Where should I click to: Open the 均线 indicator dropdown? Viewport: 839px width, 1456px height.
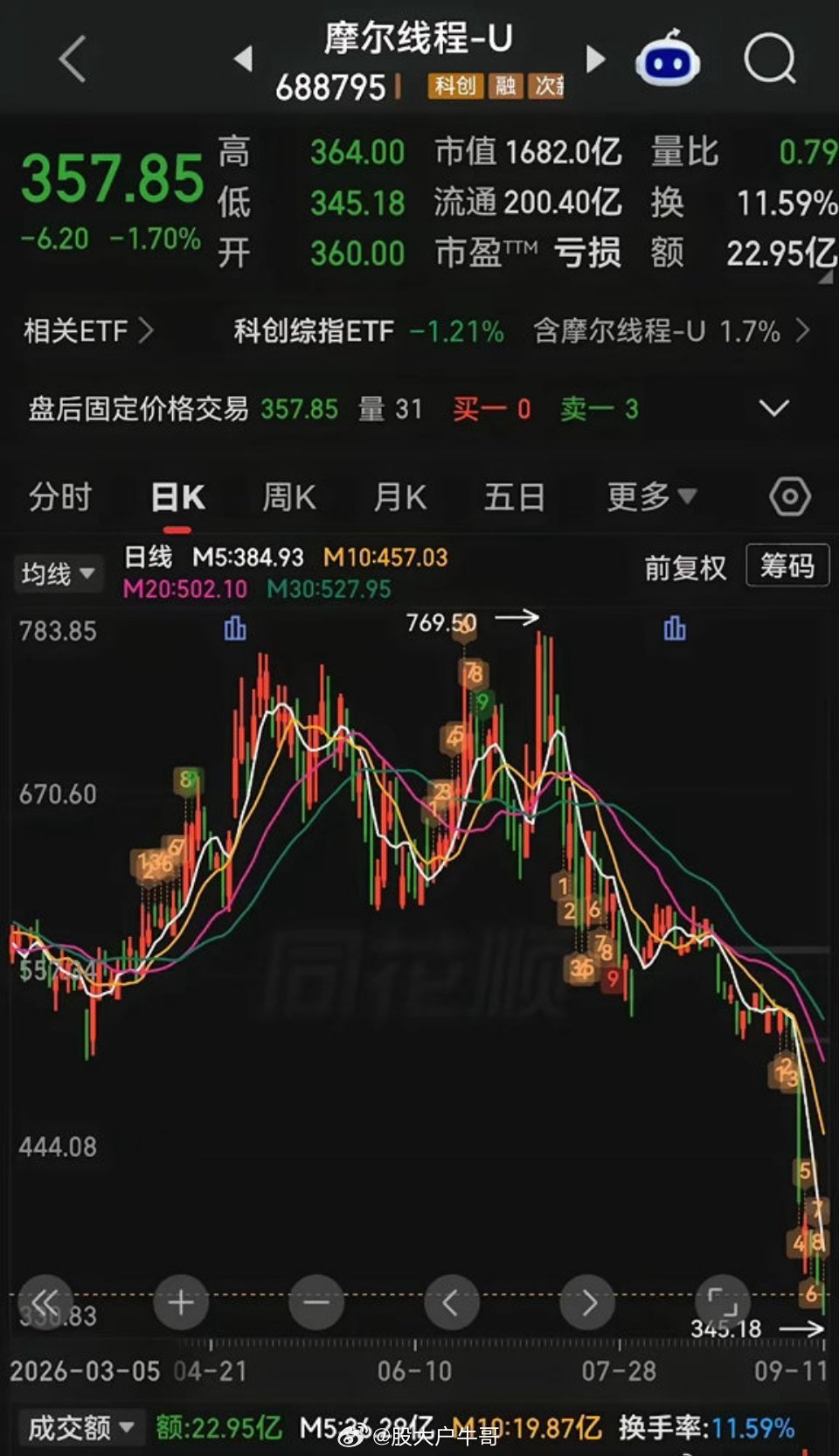[x=58, y=573]
